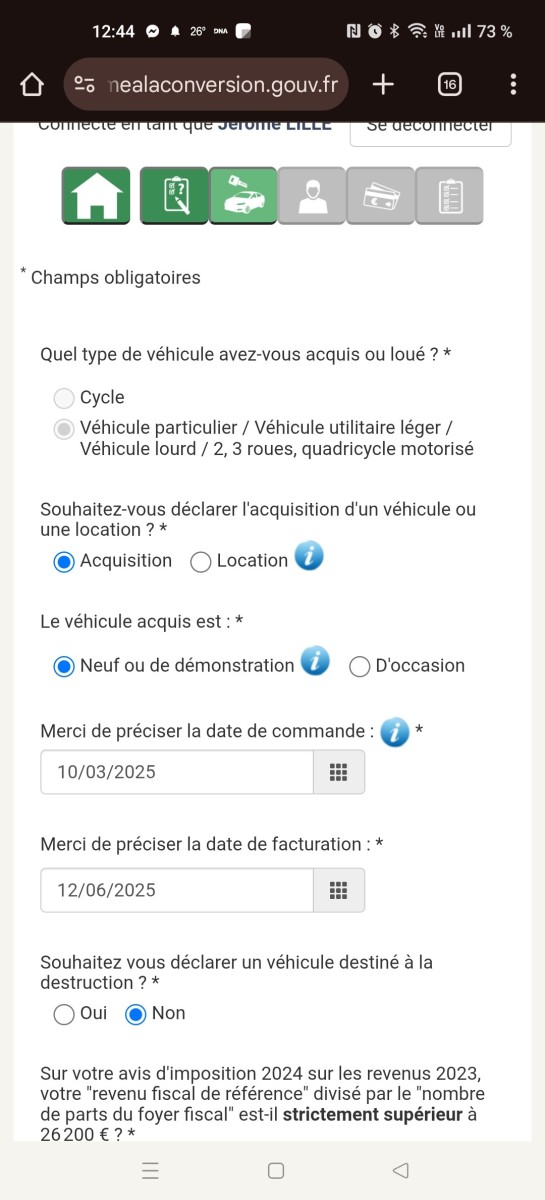Show info about date de commande
Image resolution: width=545 pixels, height=1200 pixels.
coord(395,733)
